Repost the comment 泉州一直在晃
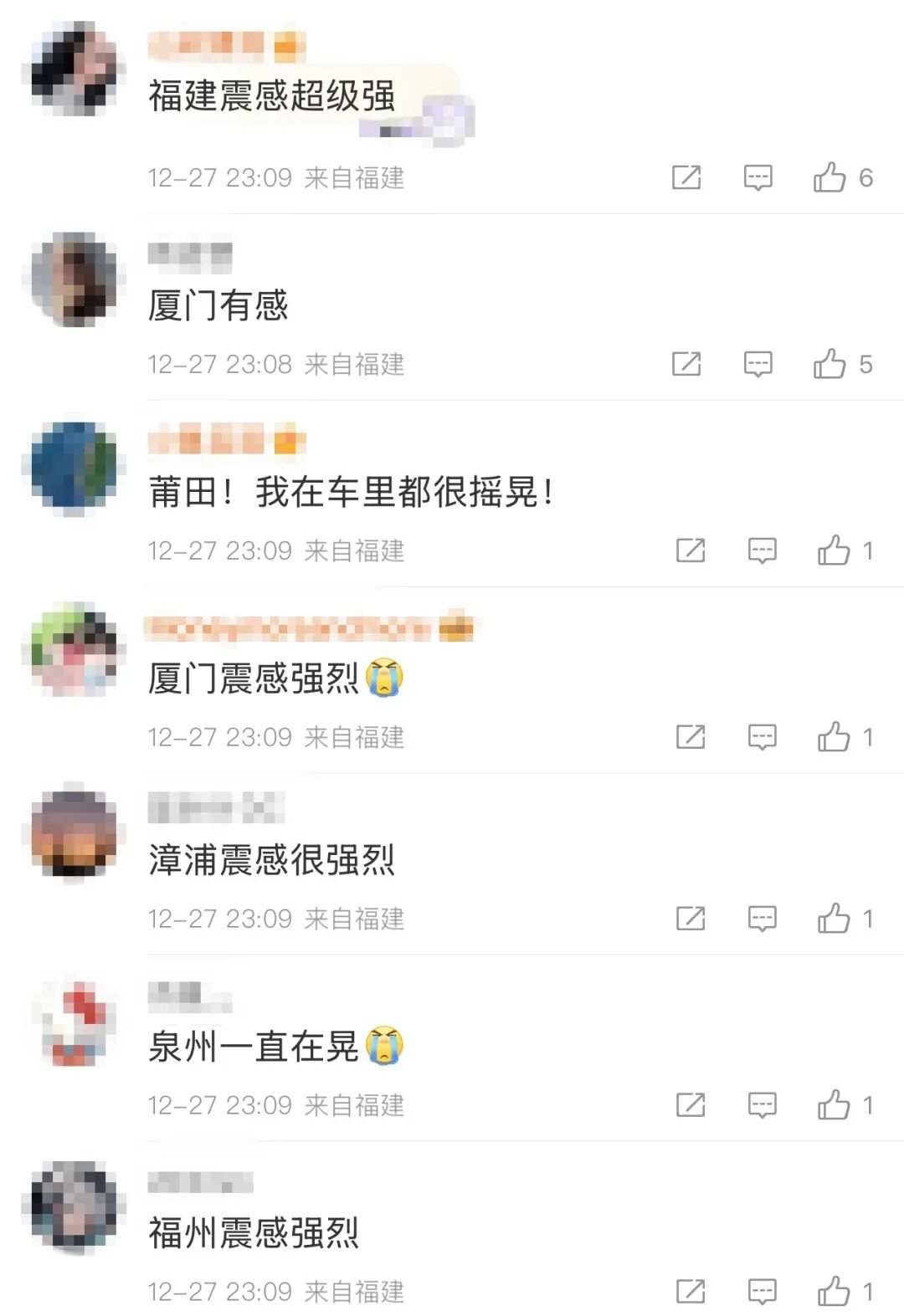The width and height of the screenshot is (904, 1316). point(691,1105)
